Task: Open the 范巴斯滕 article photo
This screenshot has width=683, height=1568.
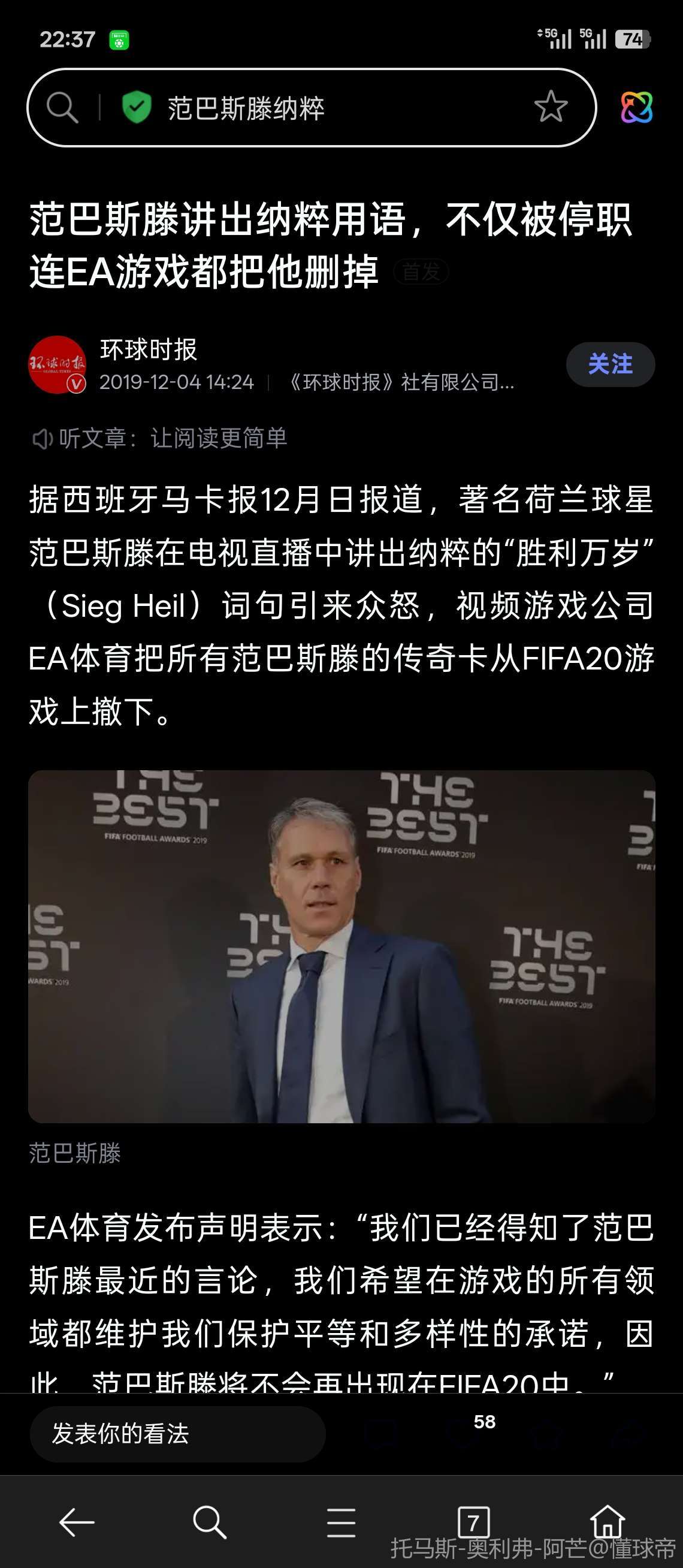Action: click(341, 946)
